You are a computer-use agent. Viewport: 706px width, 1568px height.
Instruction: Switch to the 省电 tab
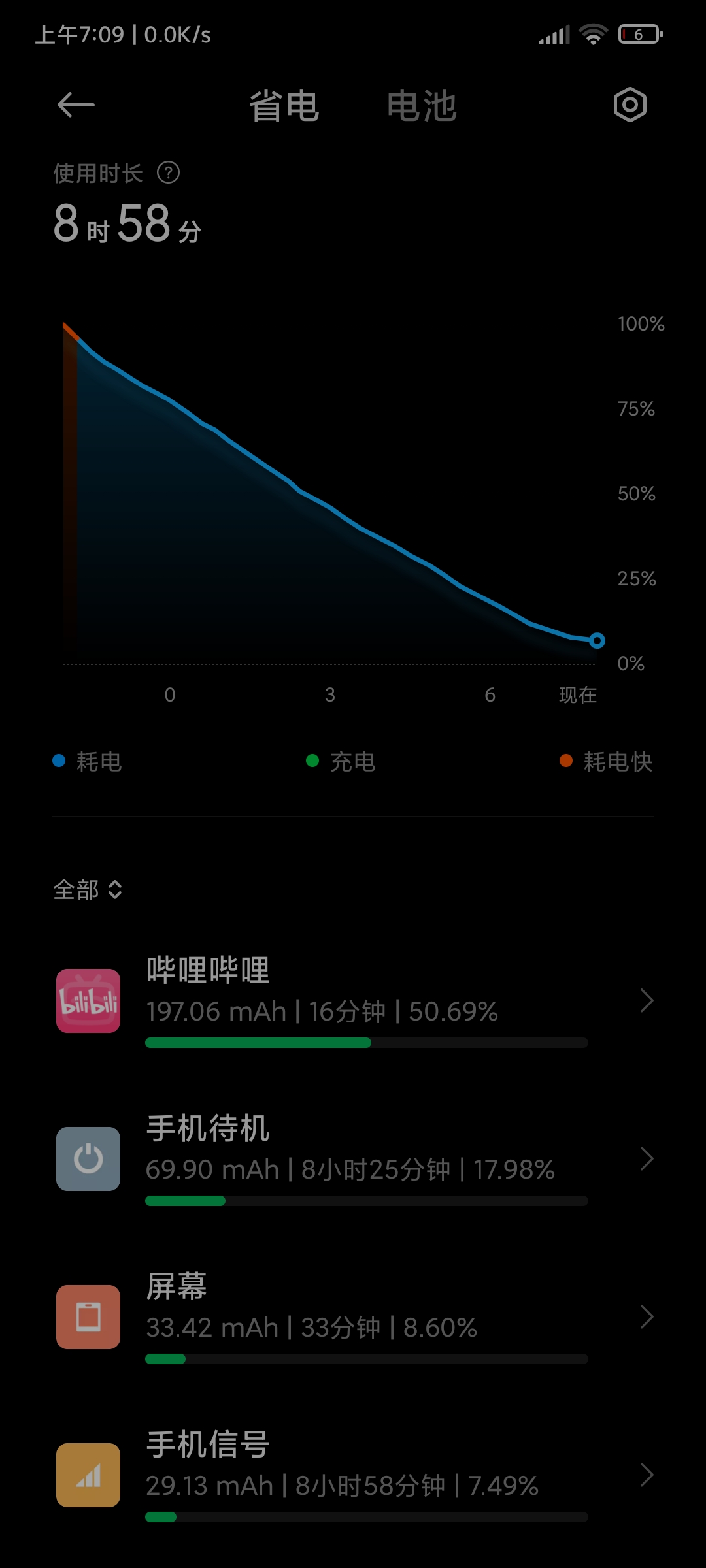(284, 106)
